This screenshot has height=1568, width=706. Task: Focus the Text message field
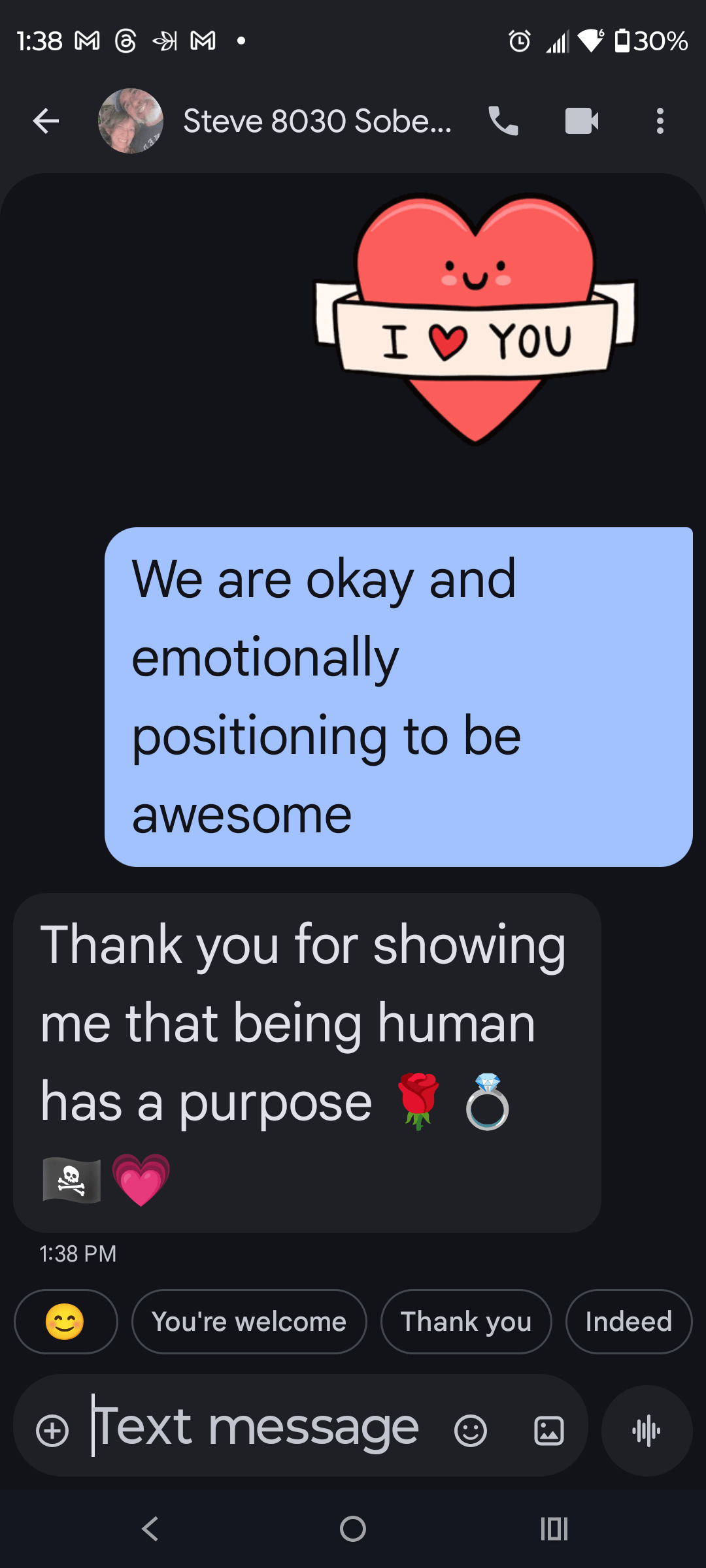(x=261, y=1428)
